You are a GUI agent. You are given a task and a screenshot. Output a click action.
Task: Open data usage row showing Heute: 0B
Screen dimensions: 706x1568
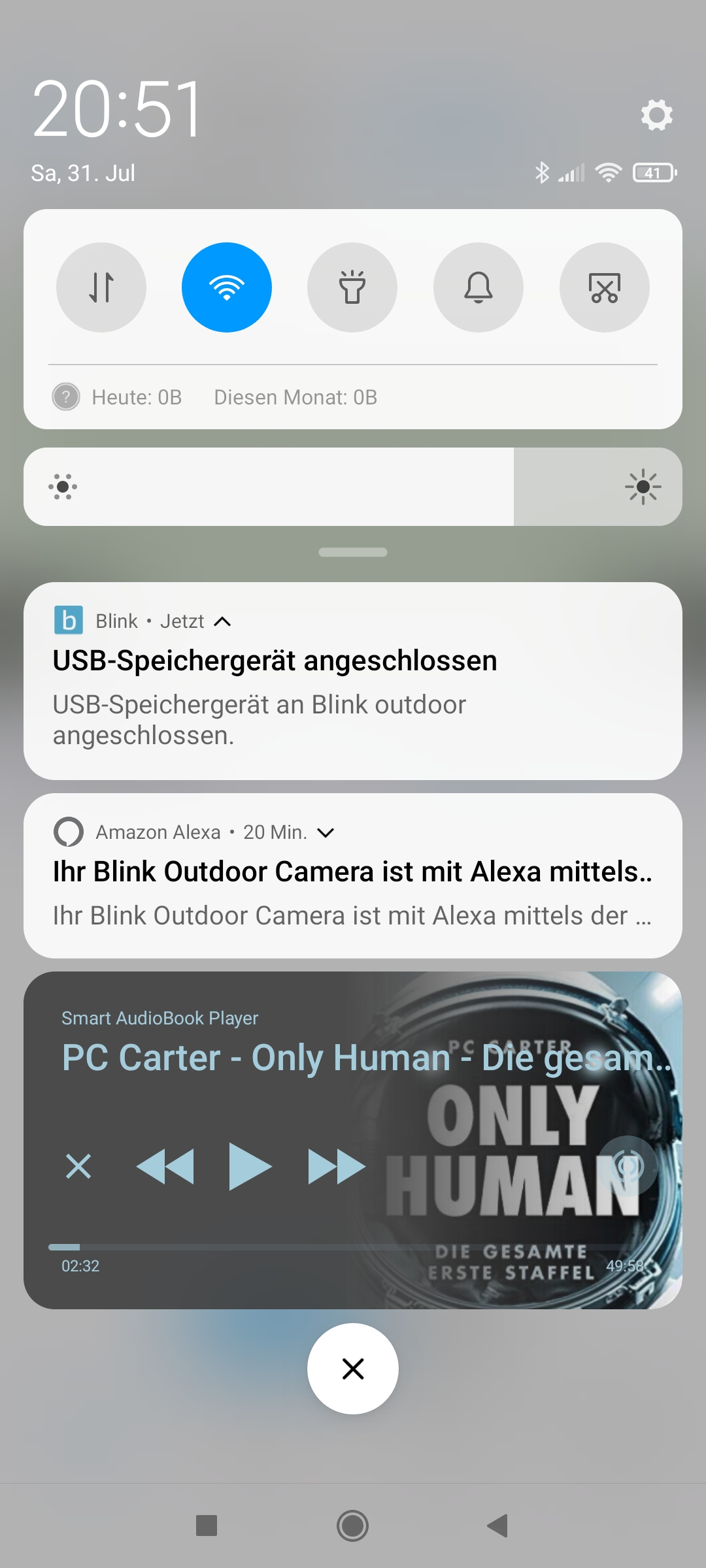tap(216, 397)
